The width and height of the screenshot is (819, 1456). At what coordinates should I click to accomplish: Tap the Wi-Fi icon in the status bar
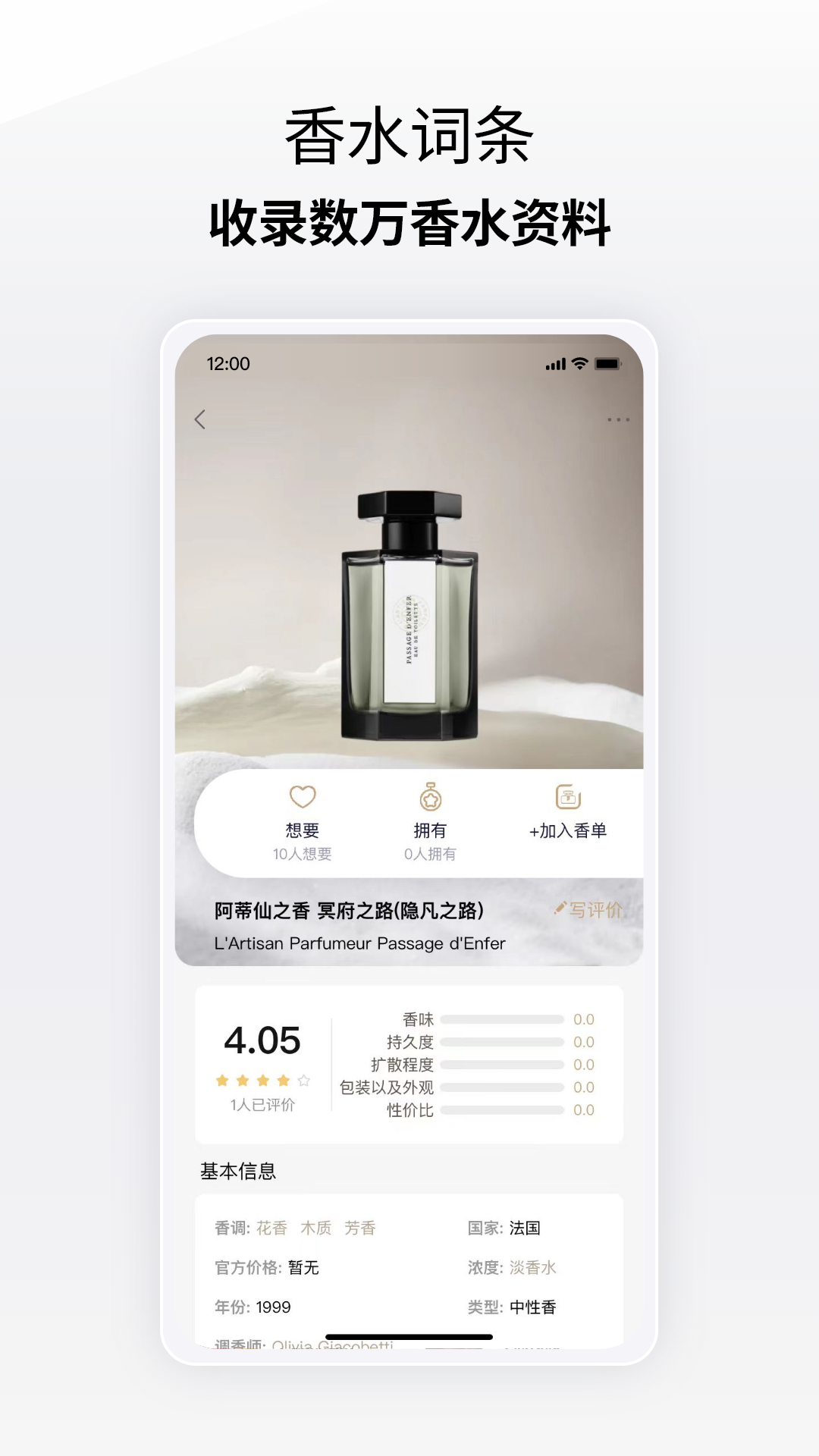[579, 365]
